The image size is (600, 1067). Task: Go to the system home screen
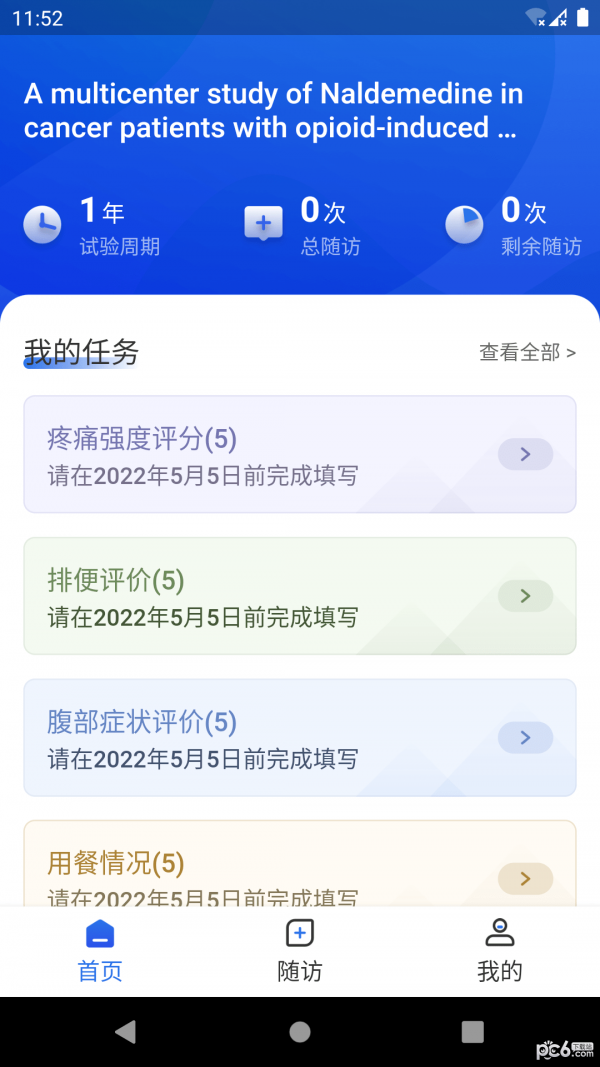click(x=300, y=1031)
